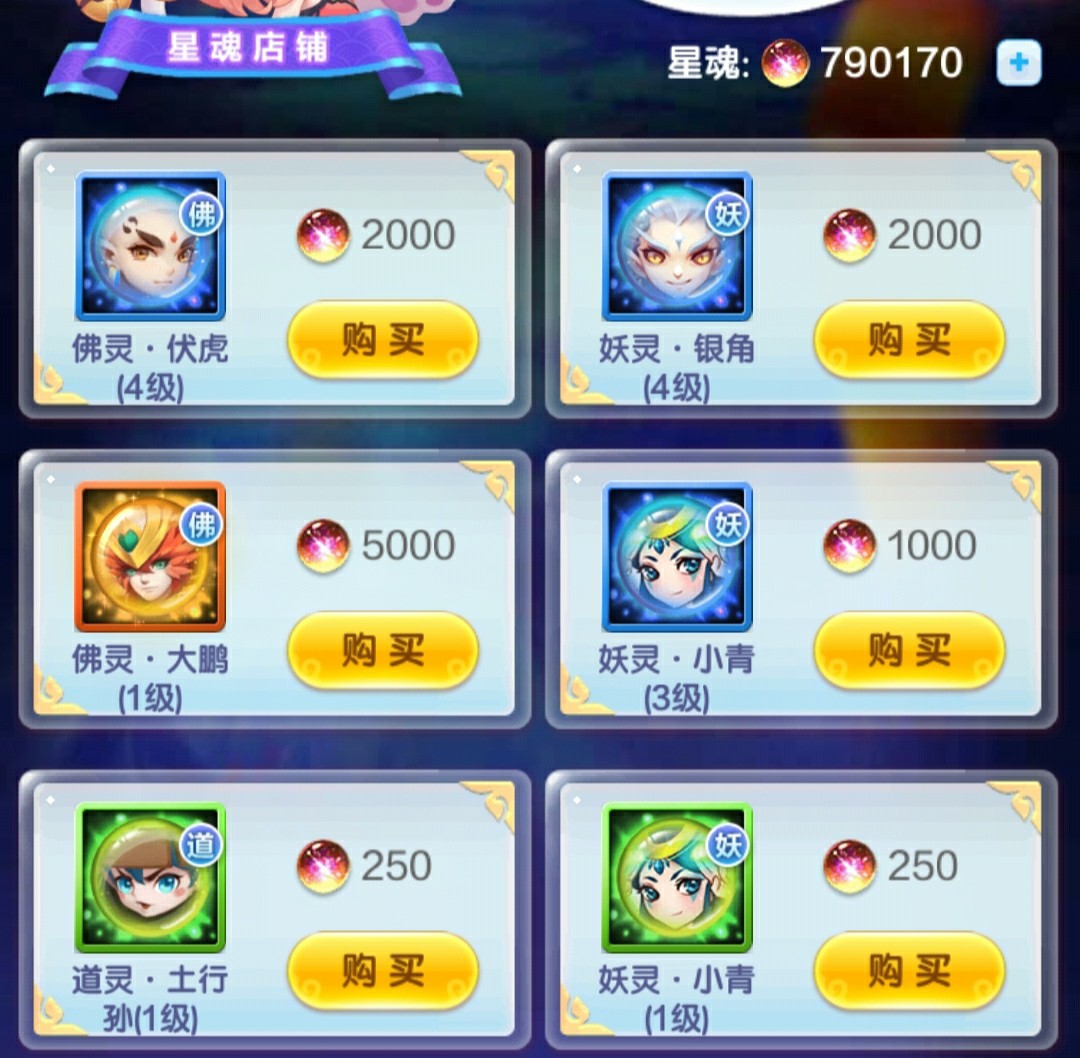Buy 佛灵·伏虎 (4级) for 2000

coord(383,341)
